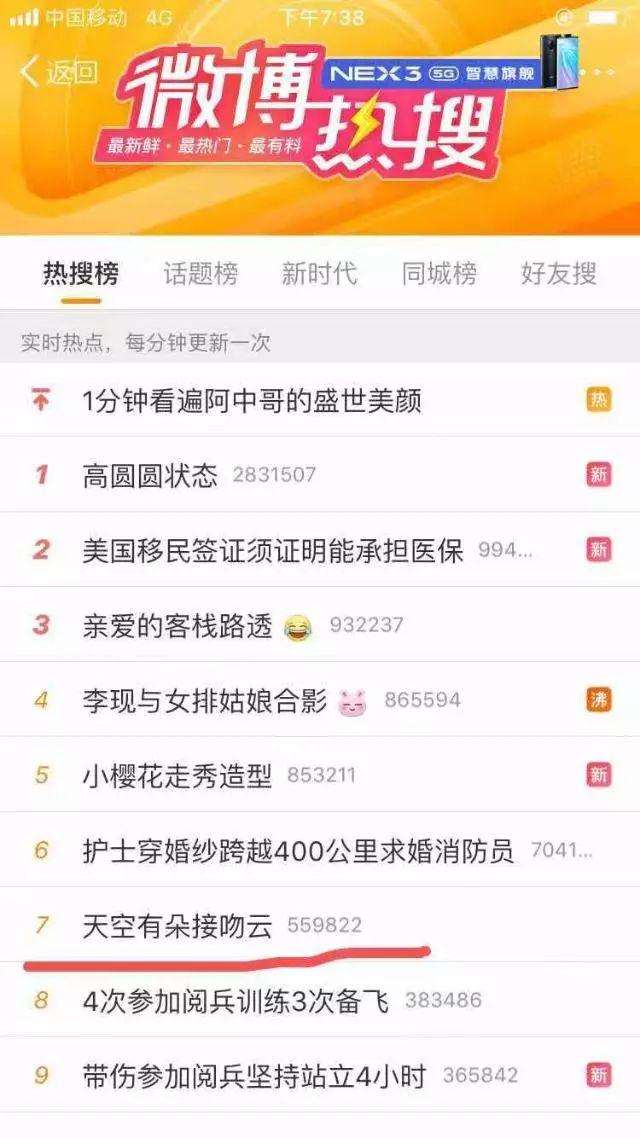Switch to the 话题榜 tab

pyautogui.click(x=201, y=273)
